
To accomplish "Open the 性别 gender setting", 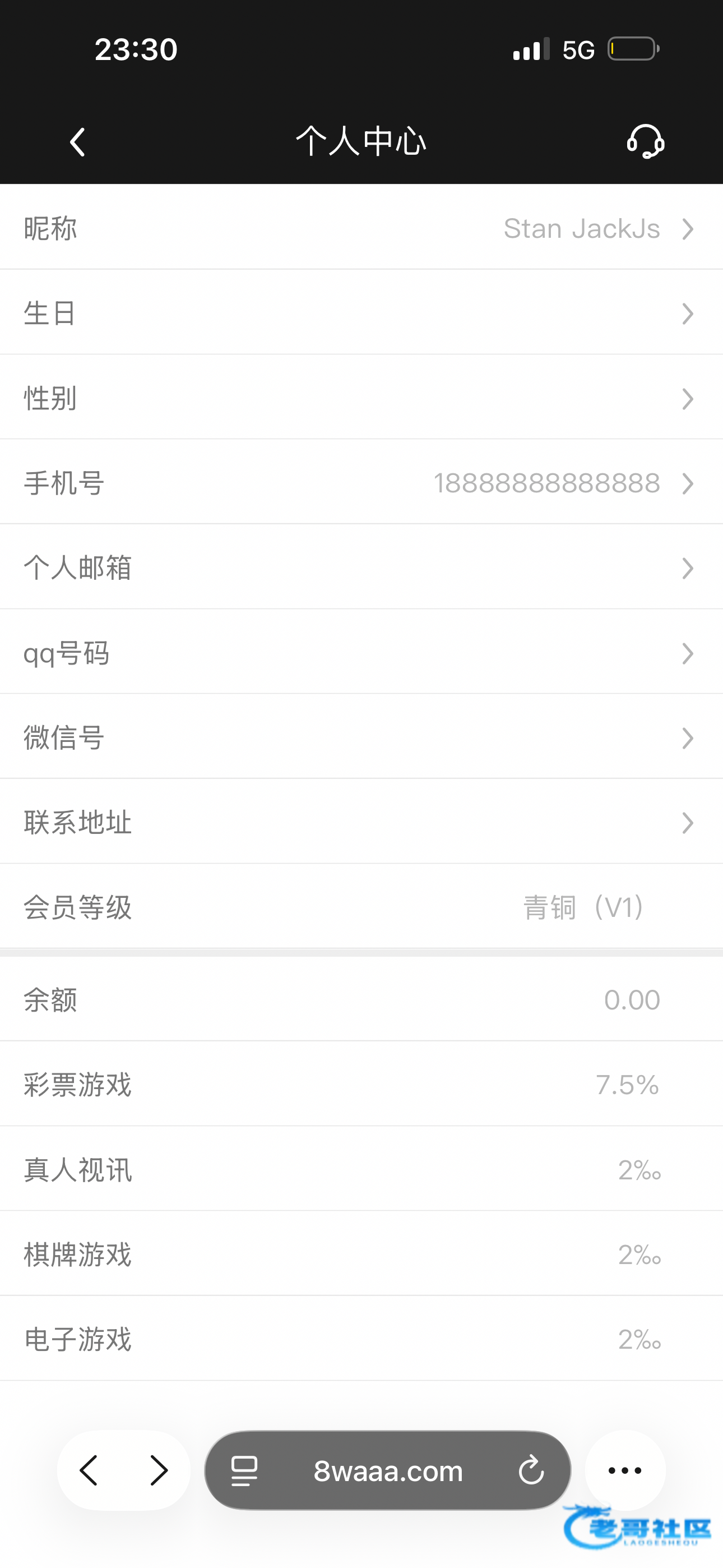I will [361, 399].
